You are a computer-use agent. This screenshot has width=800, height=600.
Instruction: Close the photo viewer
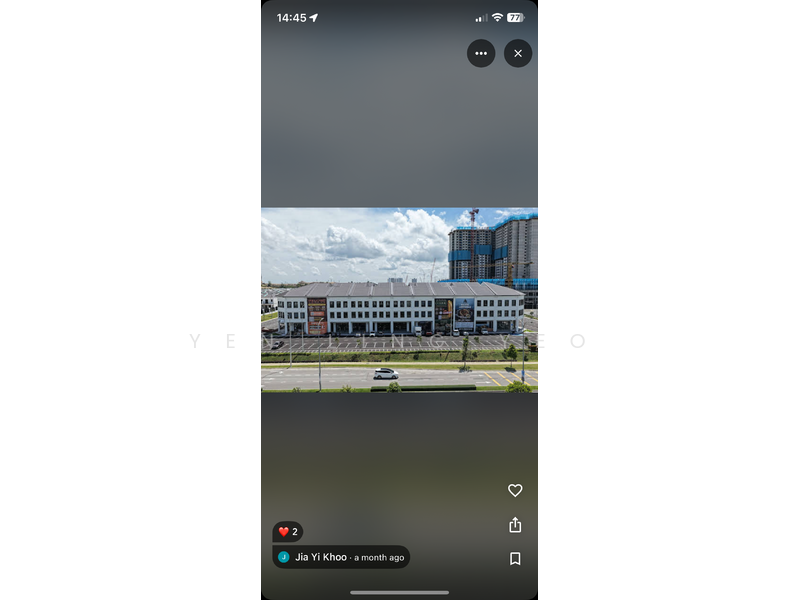click(518, 53)
